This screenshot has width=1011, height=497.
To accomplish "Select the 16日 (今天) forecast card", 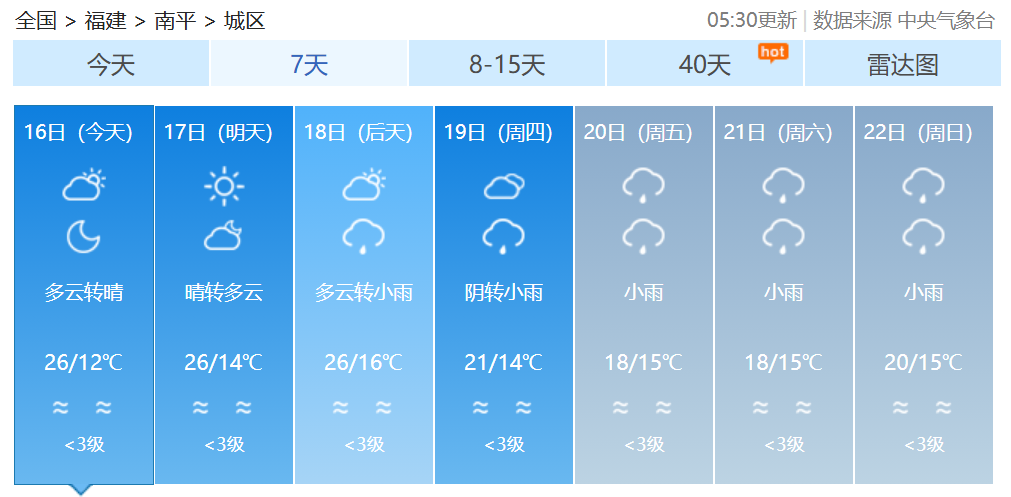I will pyautogui.click(x=83, y=295).
